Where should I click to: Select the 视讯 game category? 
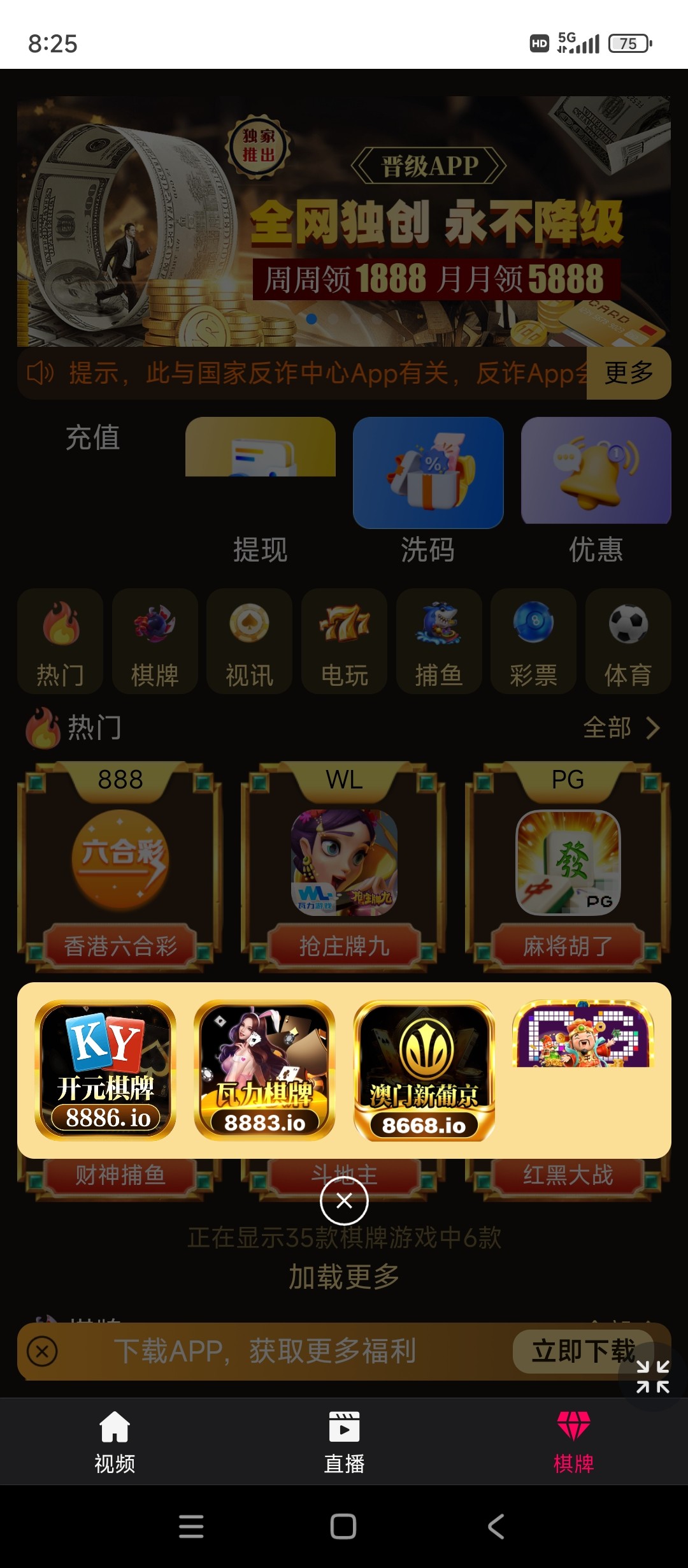click(x=249, y=641)
